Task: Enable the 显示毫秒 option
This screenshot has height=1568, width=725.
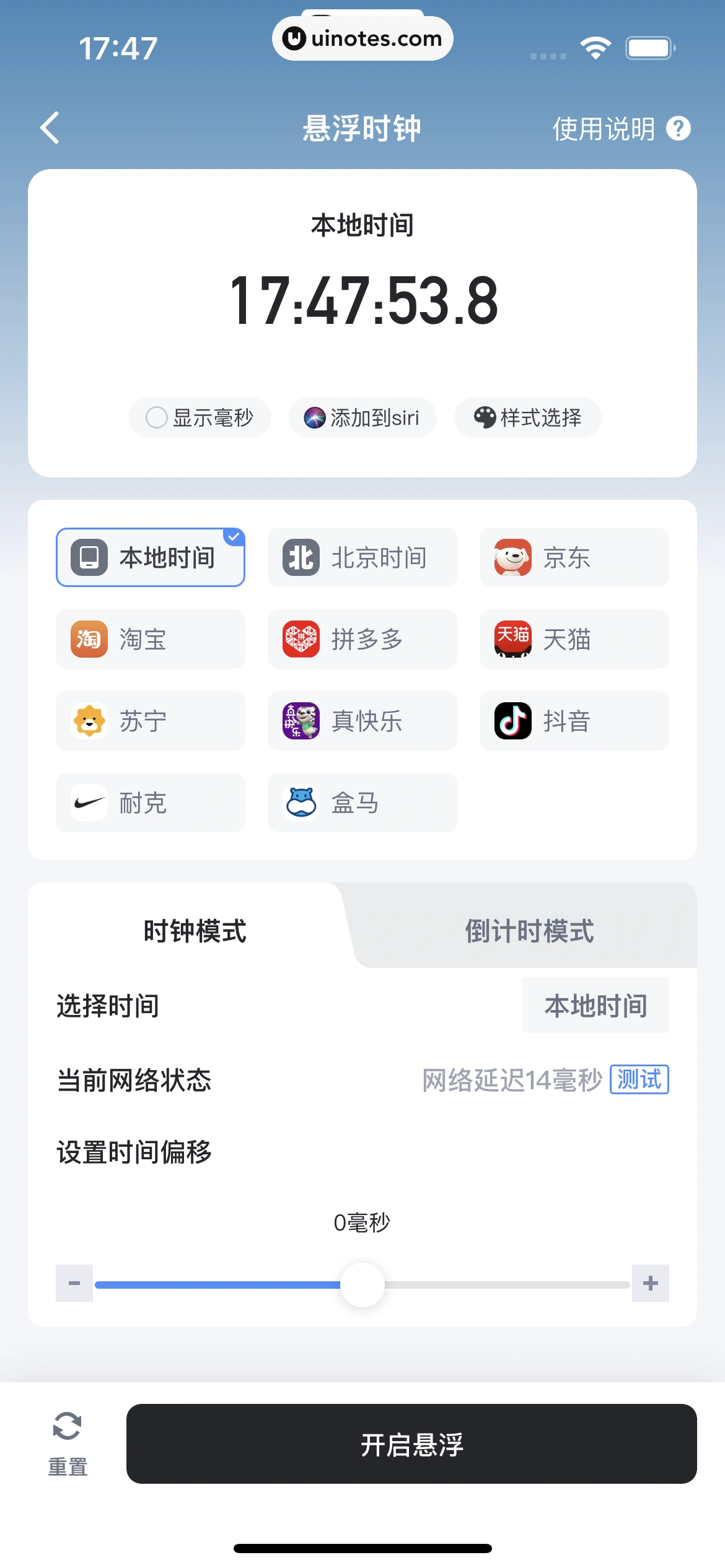Action: tap(200, 417)
